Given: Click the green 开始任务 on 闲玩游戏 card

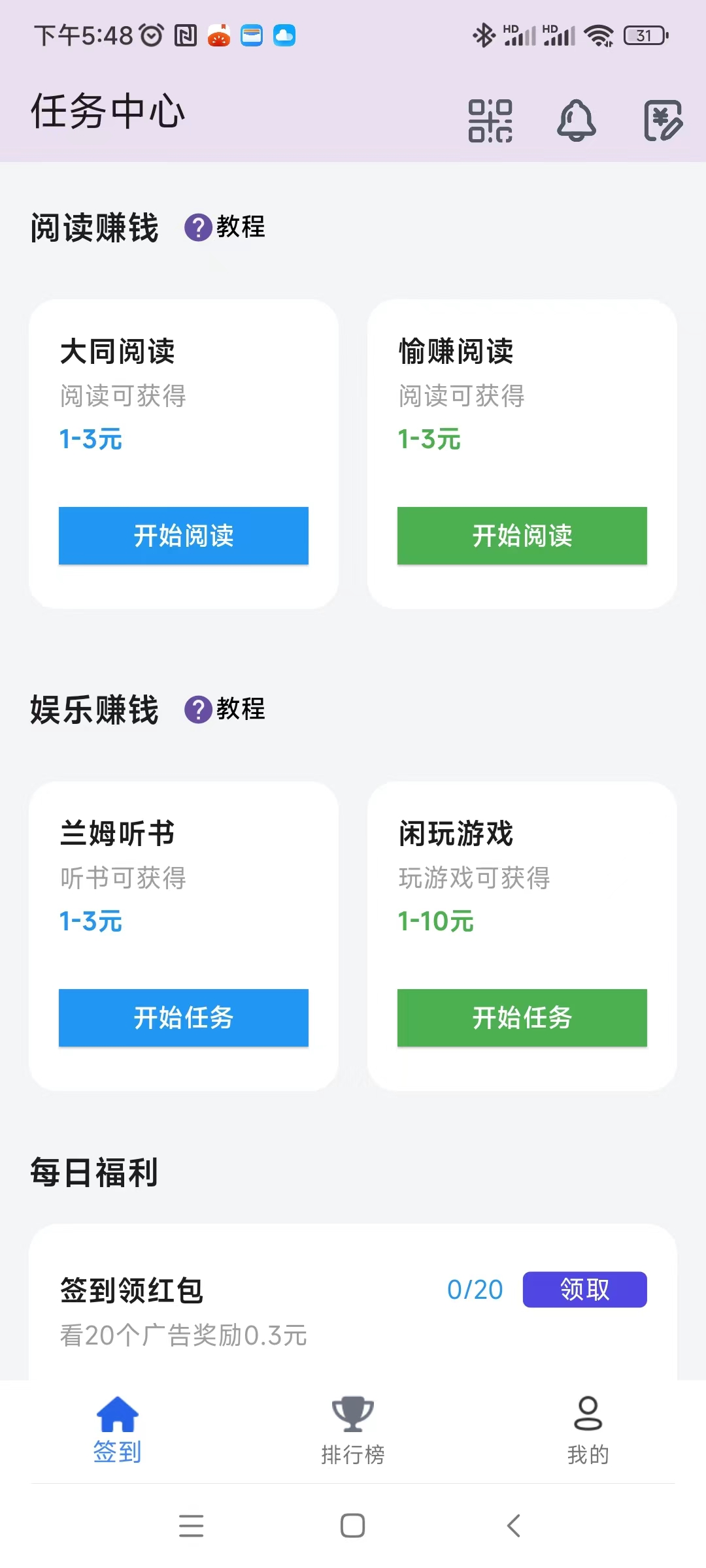Looking at the screenshot, I should click(x=522, y=1018).
